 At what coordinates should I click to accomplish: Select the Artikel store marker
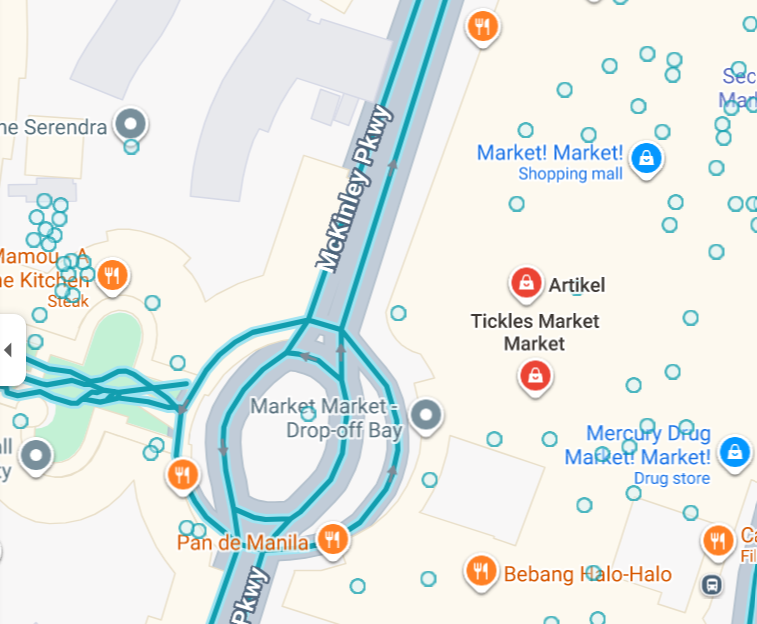(526, 284)
